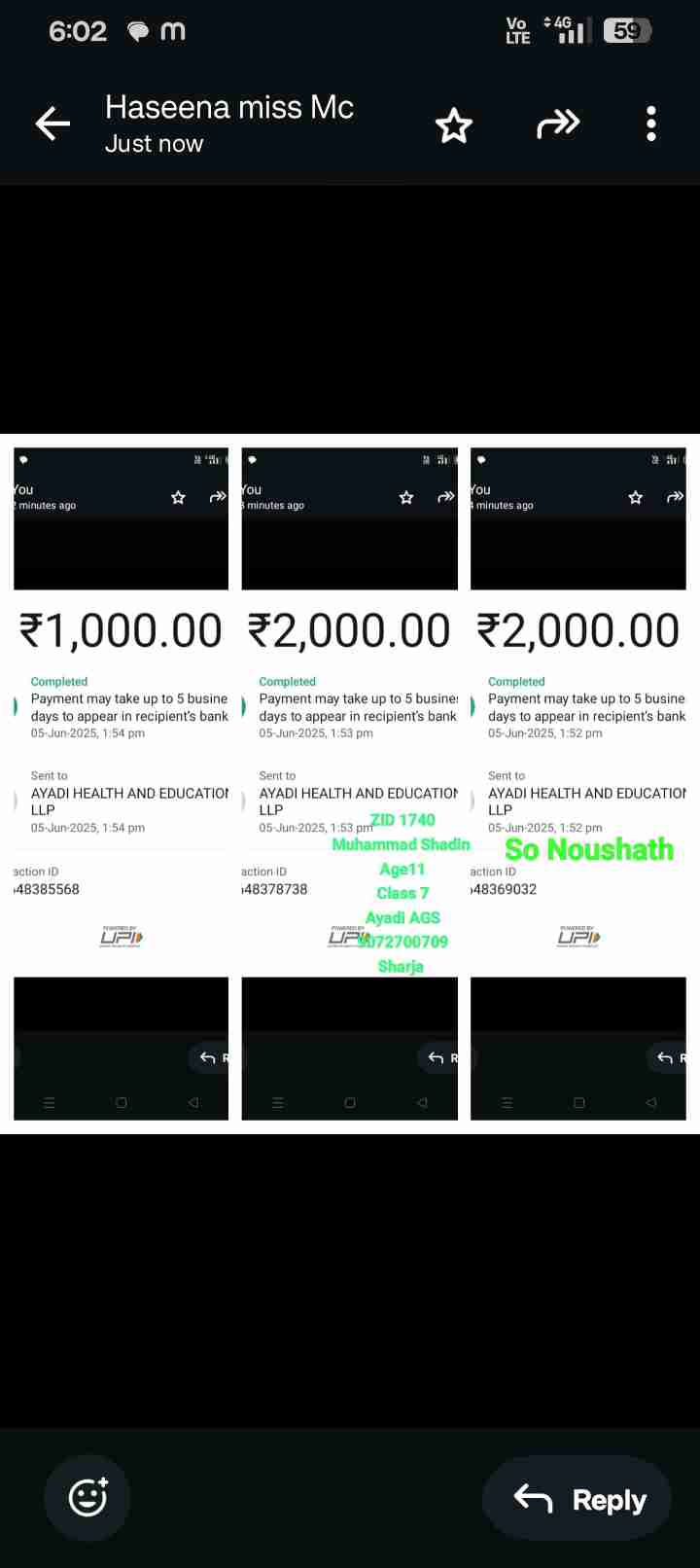Forward this image to another chat
Viewport: 700px width, 1568px height.
pos(558,125)
